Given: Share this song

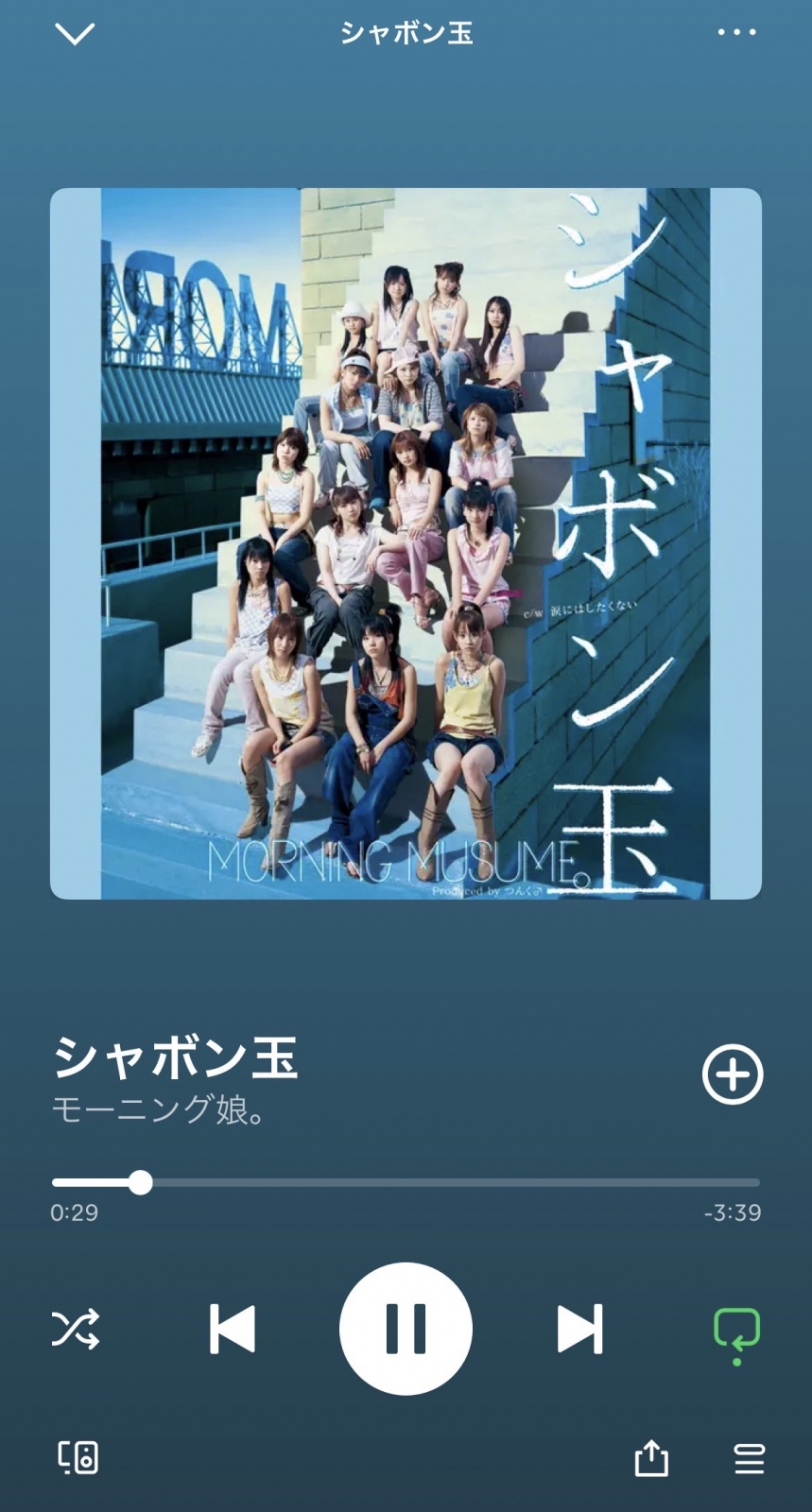Looking at the screenshot, I should 651,1458.
